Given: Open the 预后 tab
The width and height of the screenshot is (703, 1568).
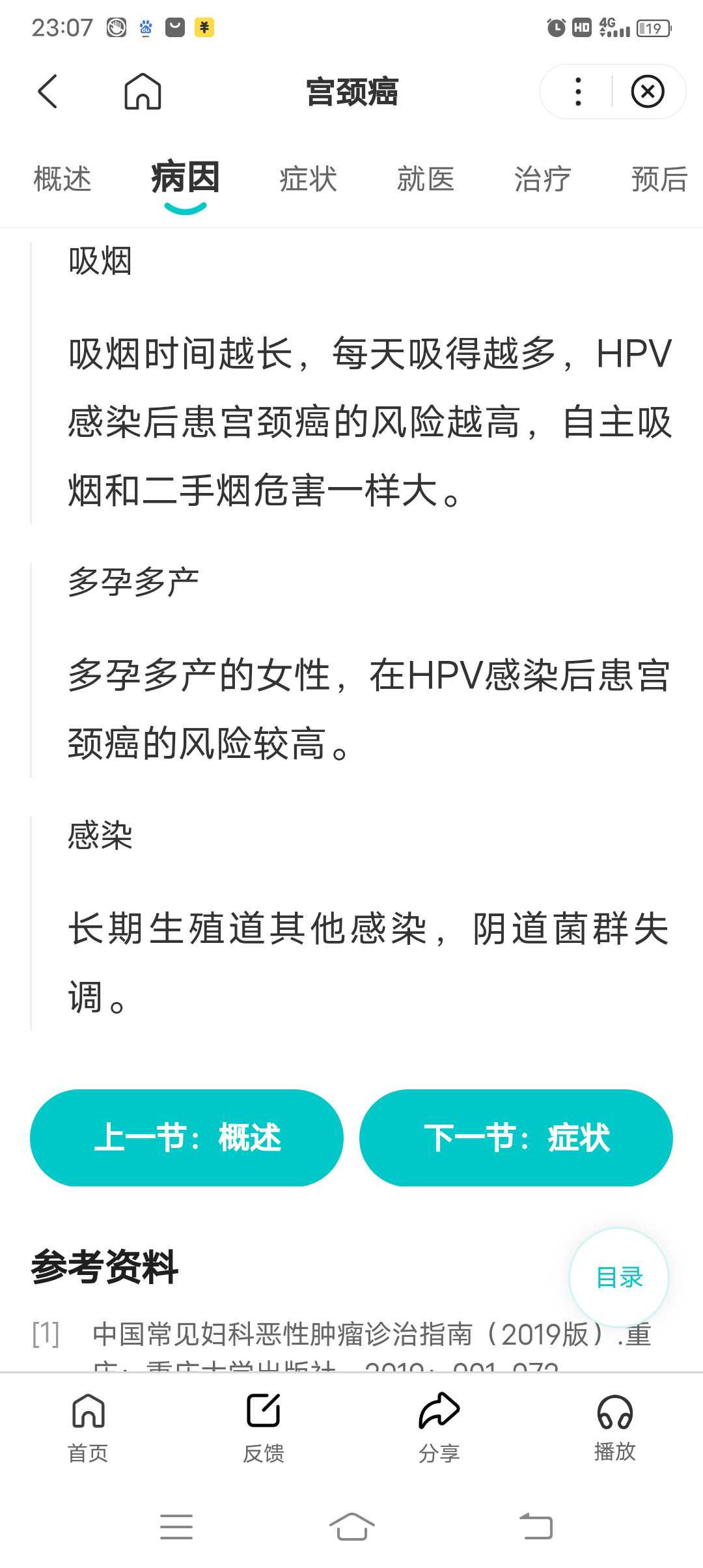Looking at the screenshot, I should click(659, 179).
